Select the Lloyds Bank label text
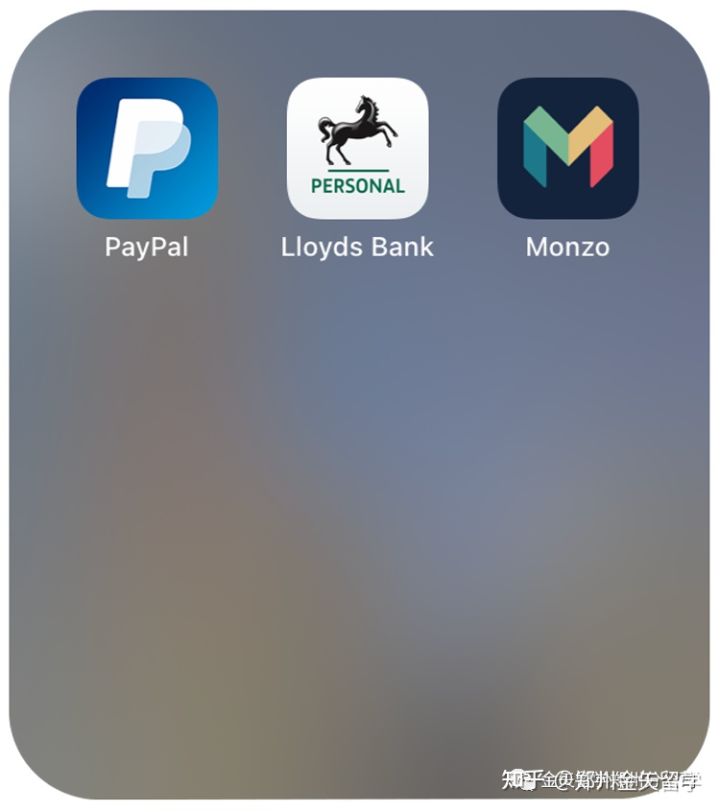The width and height of the screenshot is (720, 812). (x=358, y=247)
